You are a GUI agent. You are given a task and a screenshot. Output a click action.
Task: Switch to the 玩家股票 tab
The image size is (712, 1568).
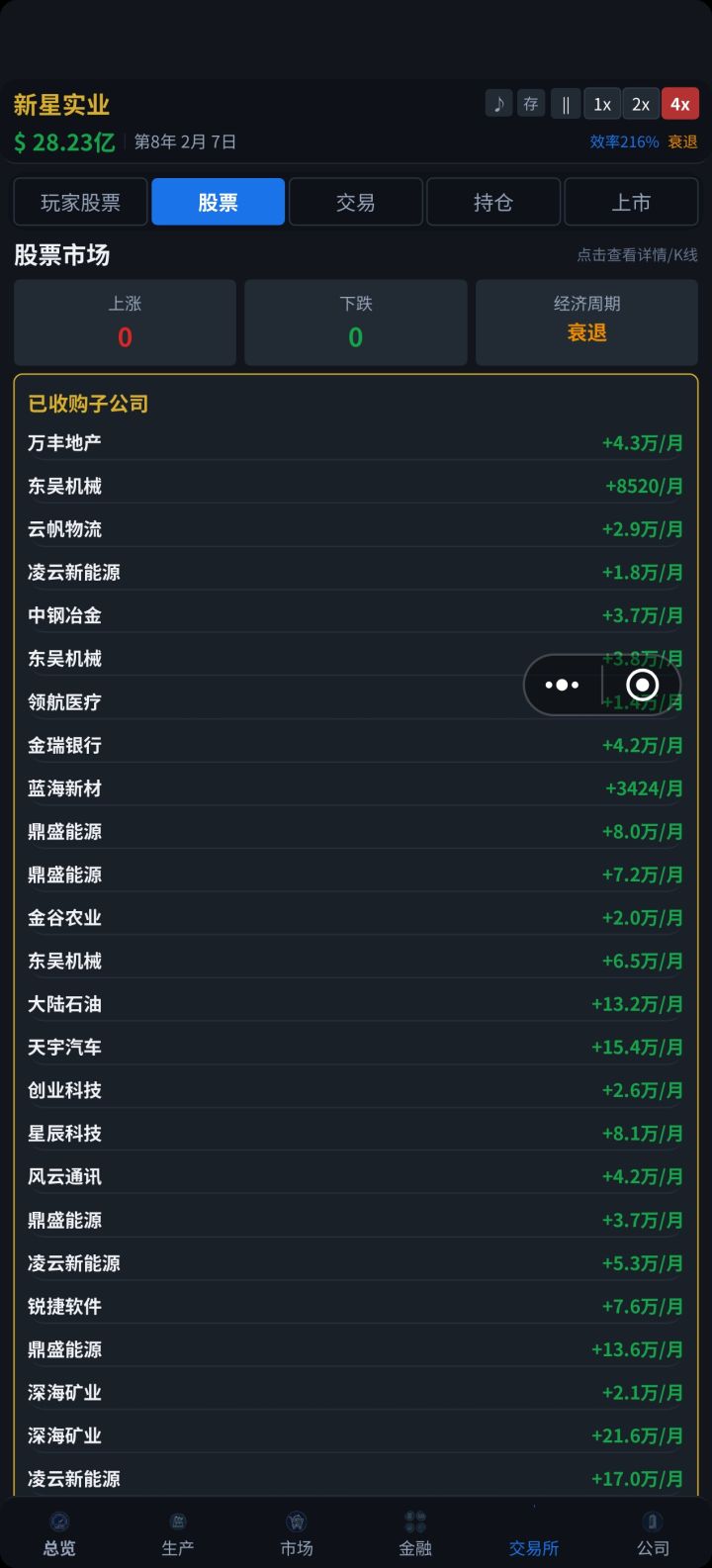[80, 202]
